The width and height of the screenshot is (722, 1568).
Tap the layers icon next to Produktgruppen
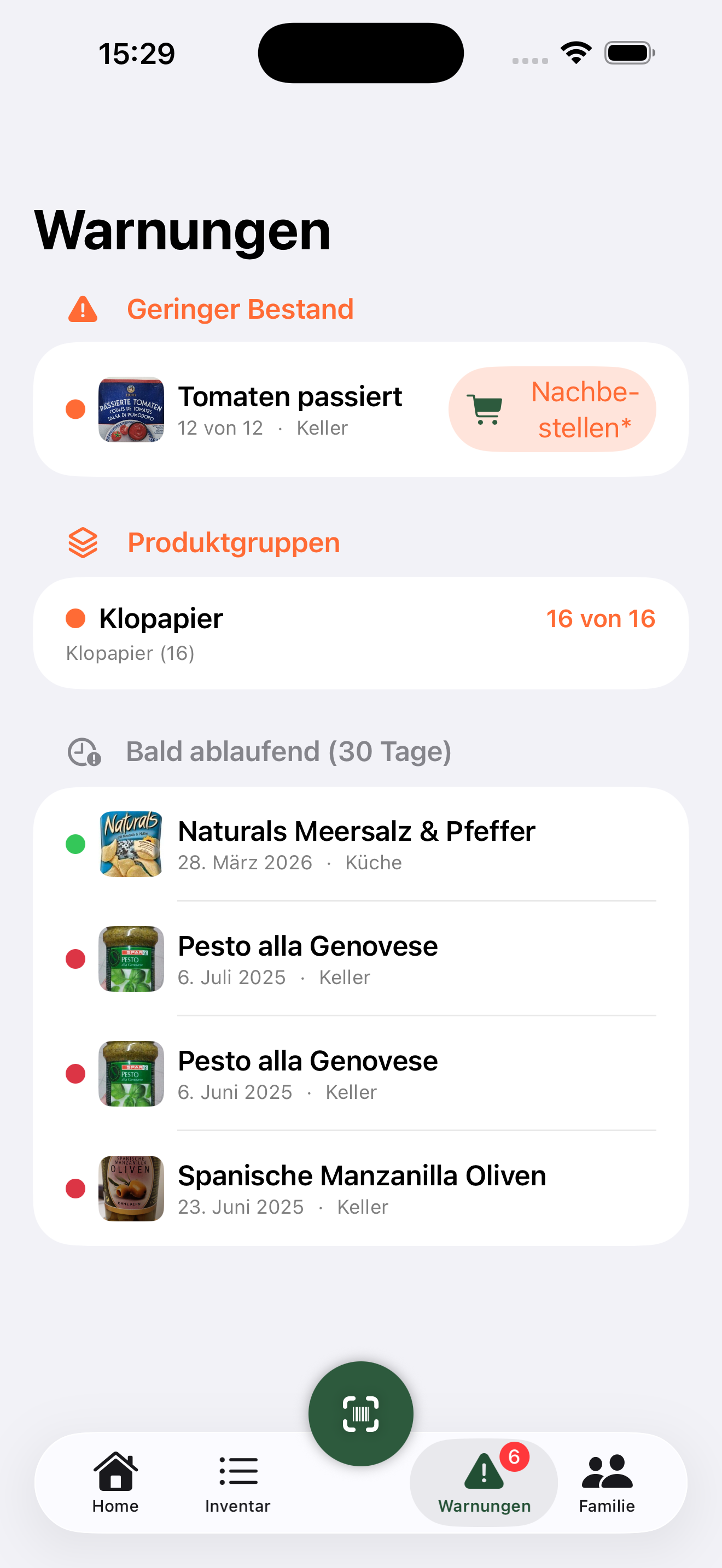click(84, 543)
